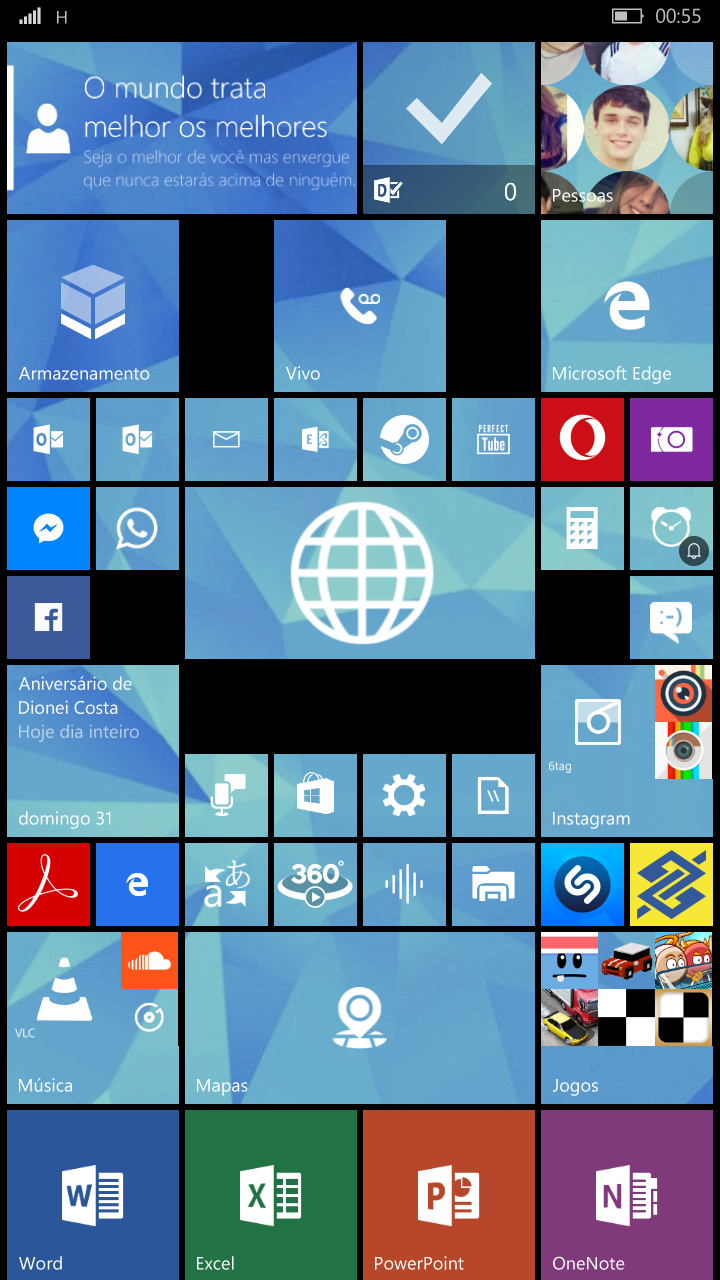This screenshot has height=1280, width=720.
Task: Launch Shazam tile
Action: [582, 884]
